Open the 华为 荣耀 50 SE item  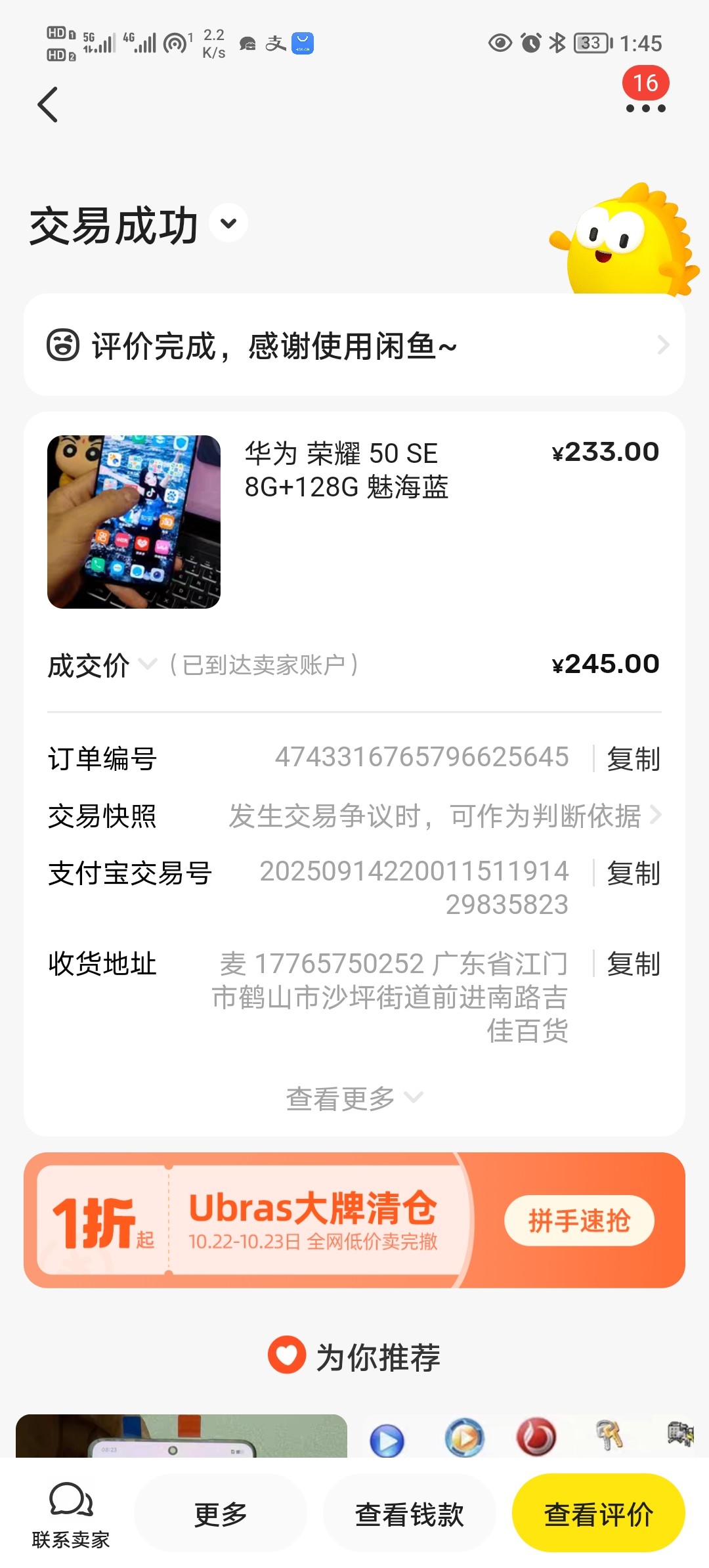point(346,470)
